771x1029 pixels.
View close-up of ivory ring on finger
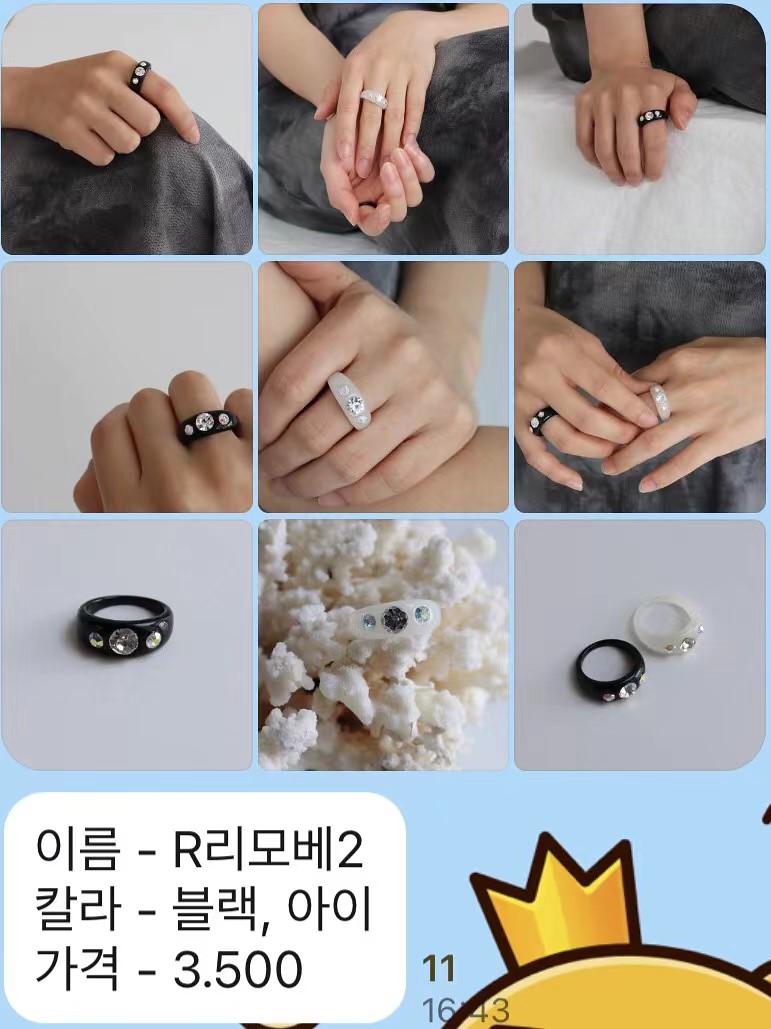coord(383,387)
